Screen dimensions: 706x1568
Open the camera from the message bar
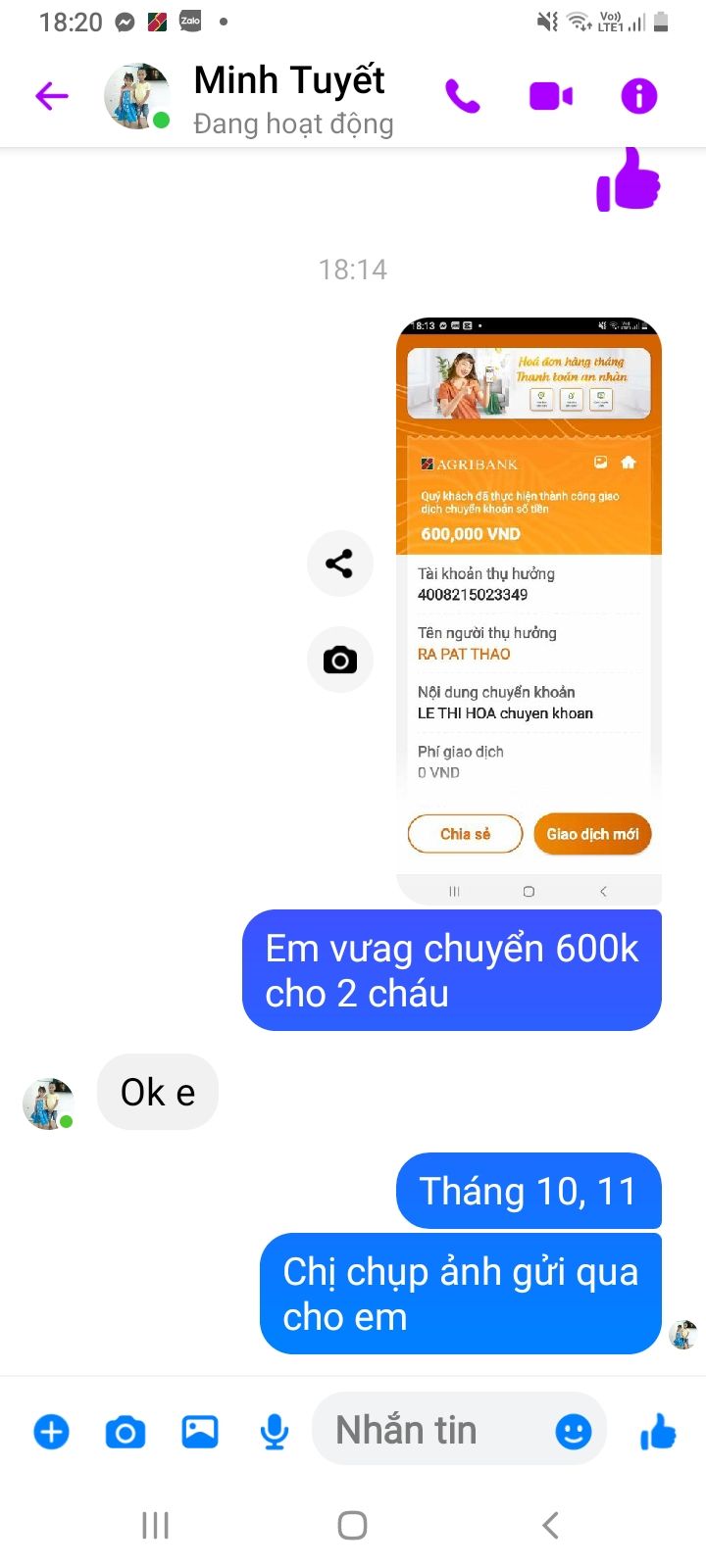(x=126, y=1432)
